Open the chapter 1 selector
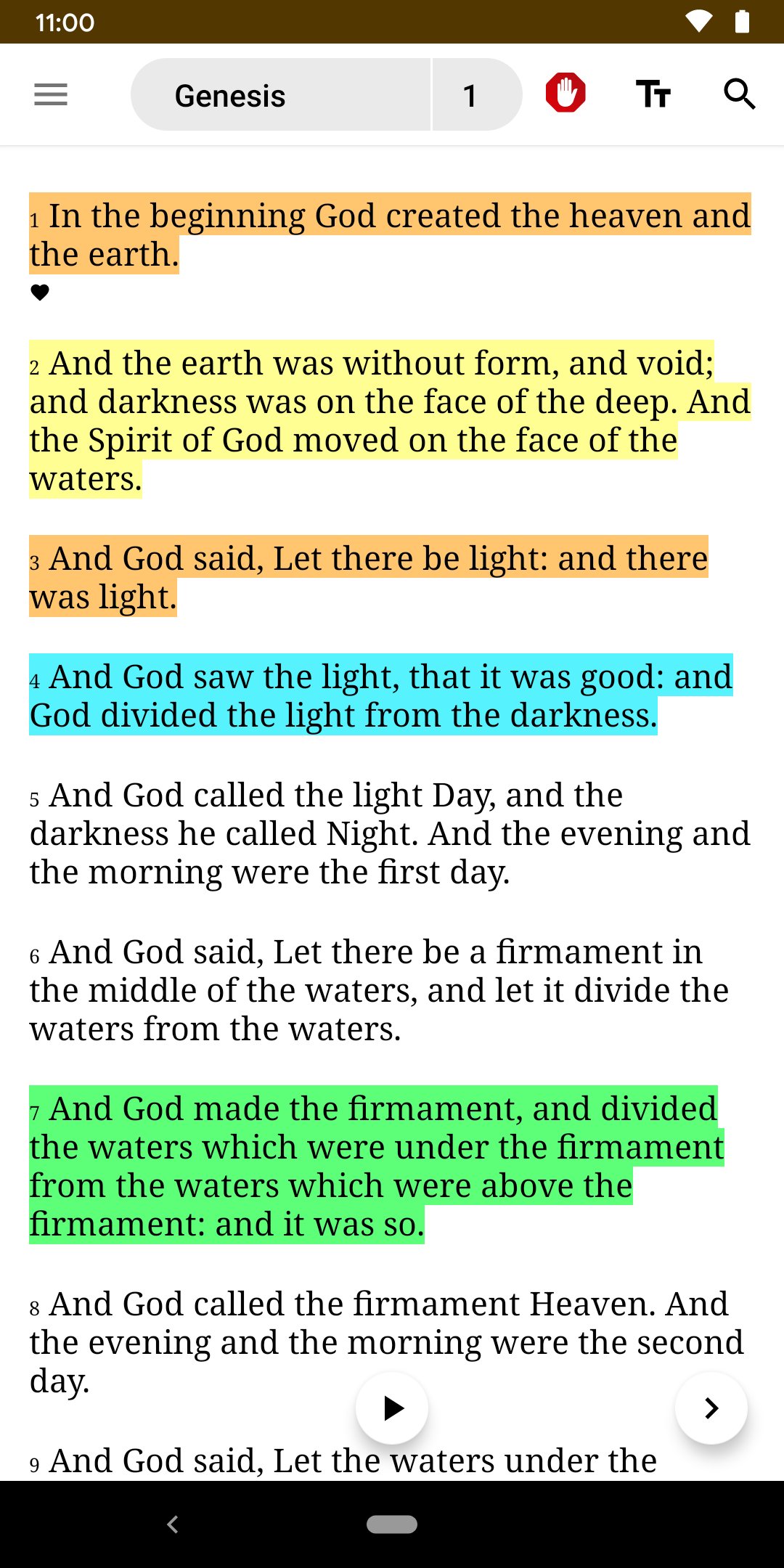784x1568 pixels. [478, 94]
